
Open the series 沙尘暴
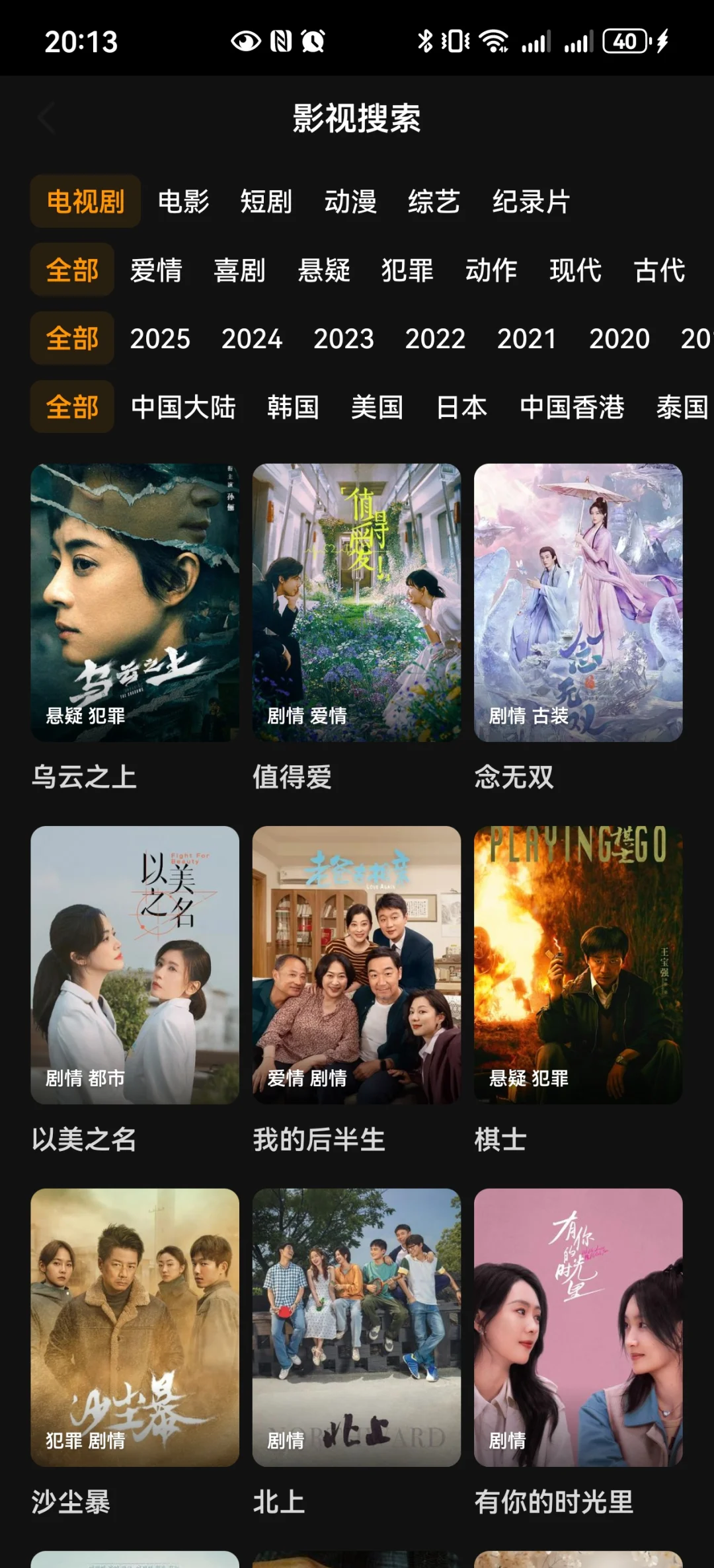[135, 1327]
